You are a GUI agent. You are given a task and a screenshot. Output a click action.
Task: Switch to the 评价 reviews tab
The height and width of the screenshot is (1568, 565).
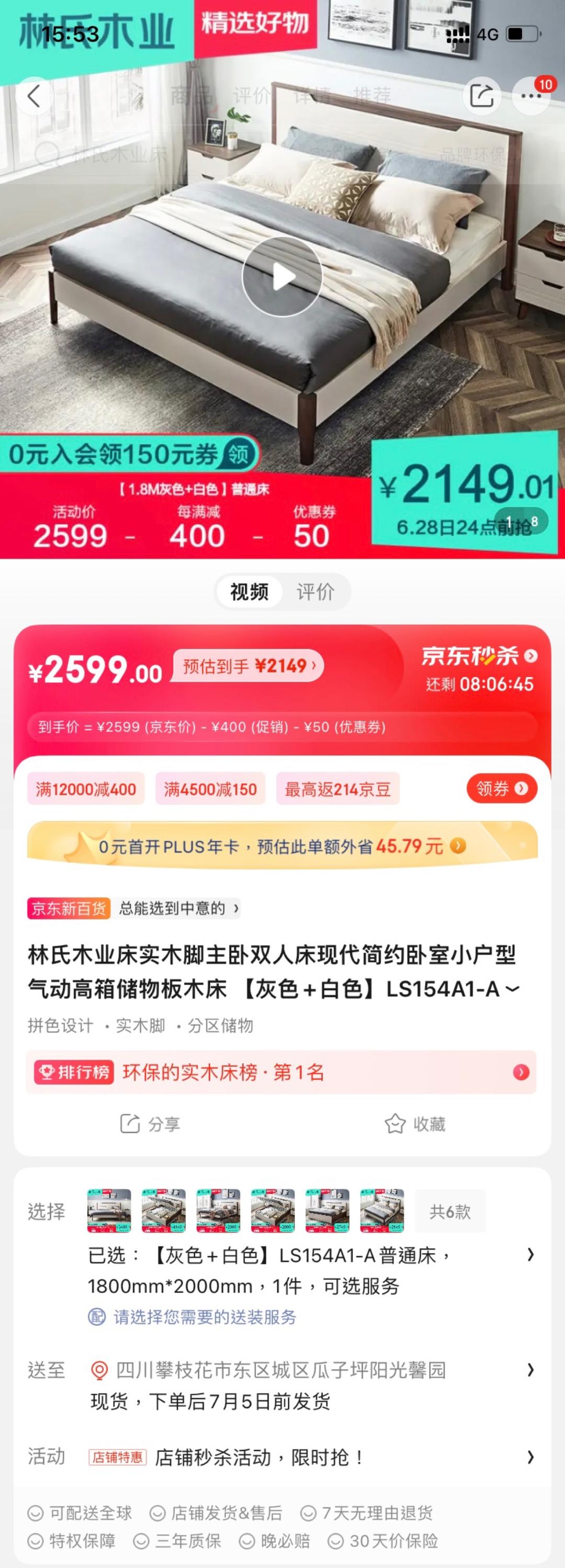click(x=315, y=591)
